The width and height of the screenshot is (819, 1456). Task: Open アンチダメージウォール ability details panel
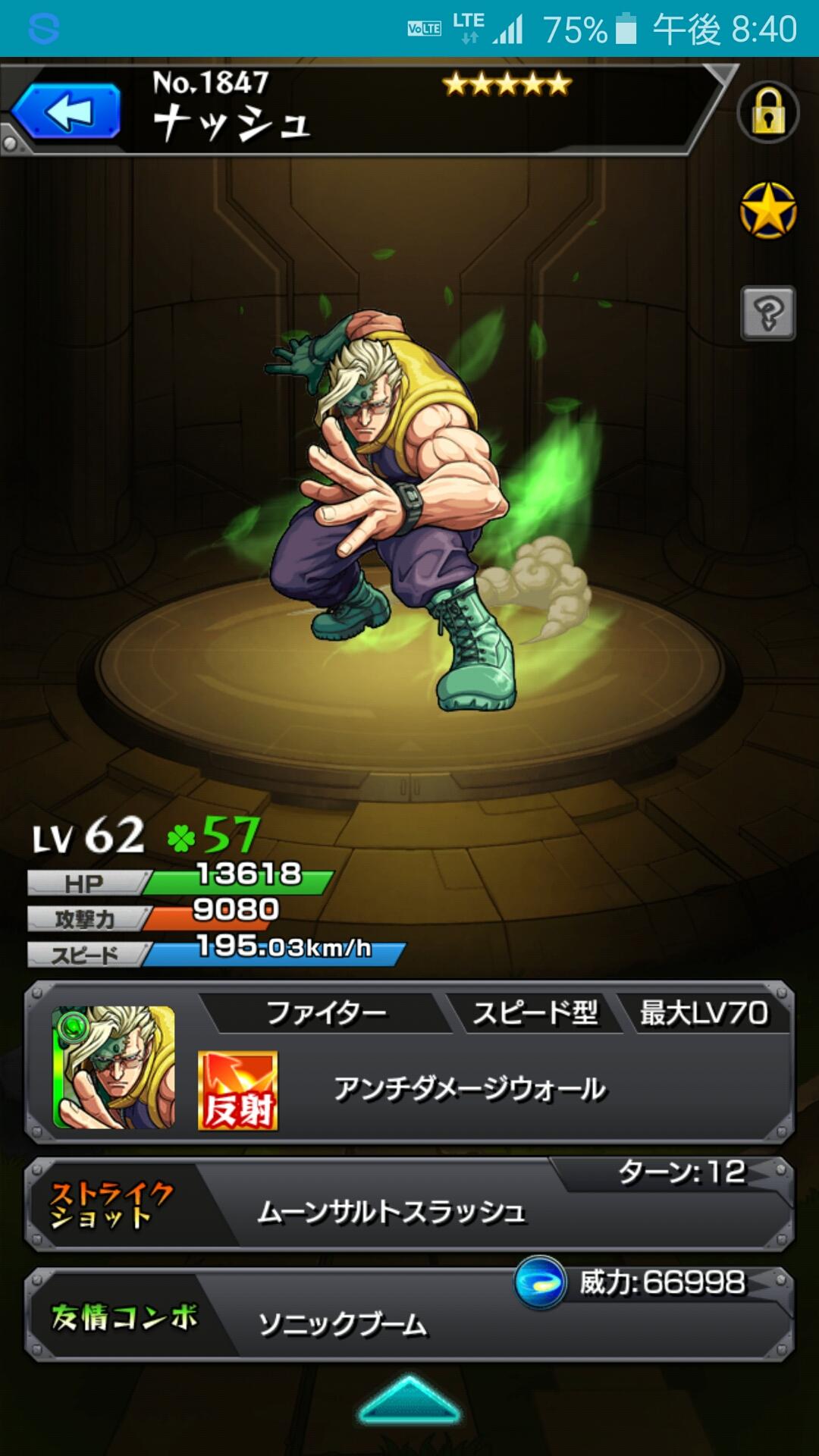469,1089
